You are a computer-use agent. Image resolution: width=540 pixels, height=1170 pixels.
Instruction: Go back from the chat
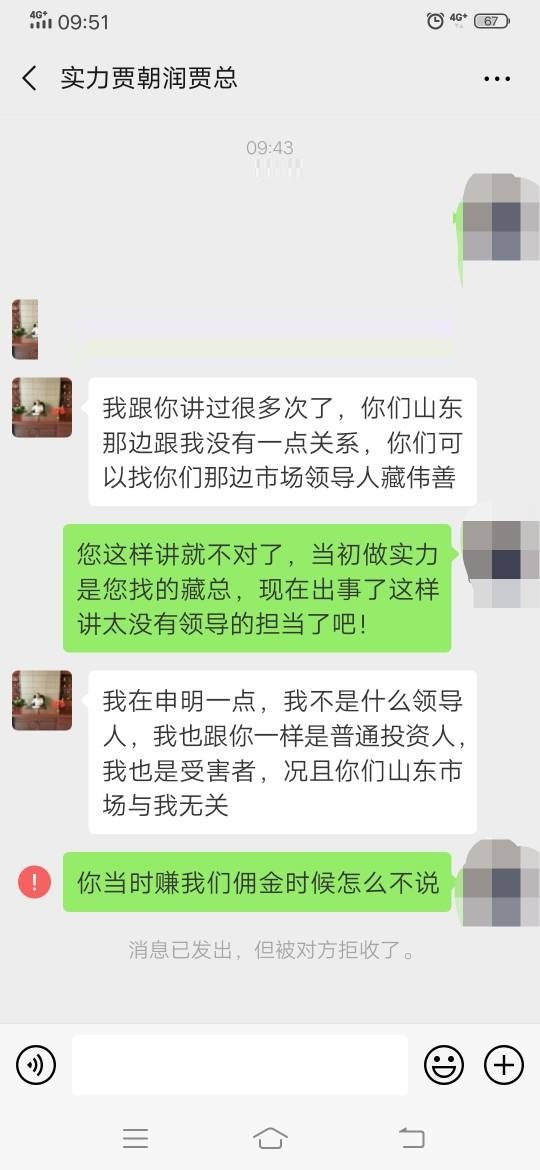(30, 78)
